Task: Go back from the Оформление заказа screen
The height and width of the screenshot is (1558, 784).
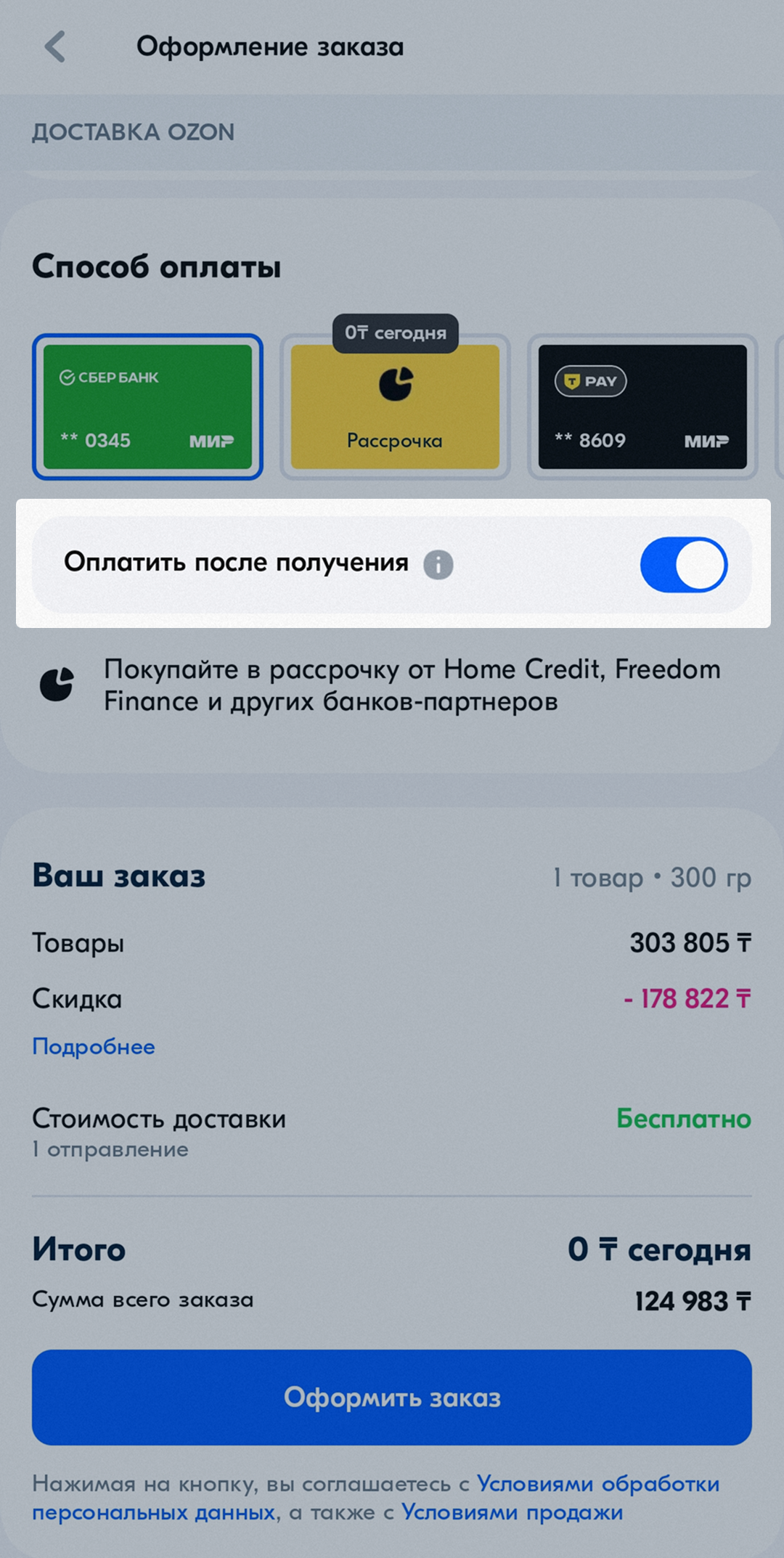Action: 55,47
